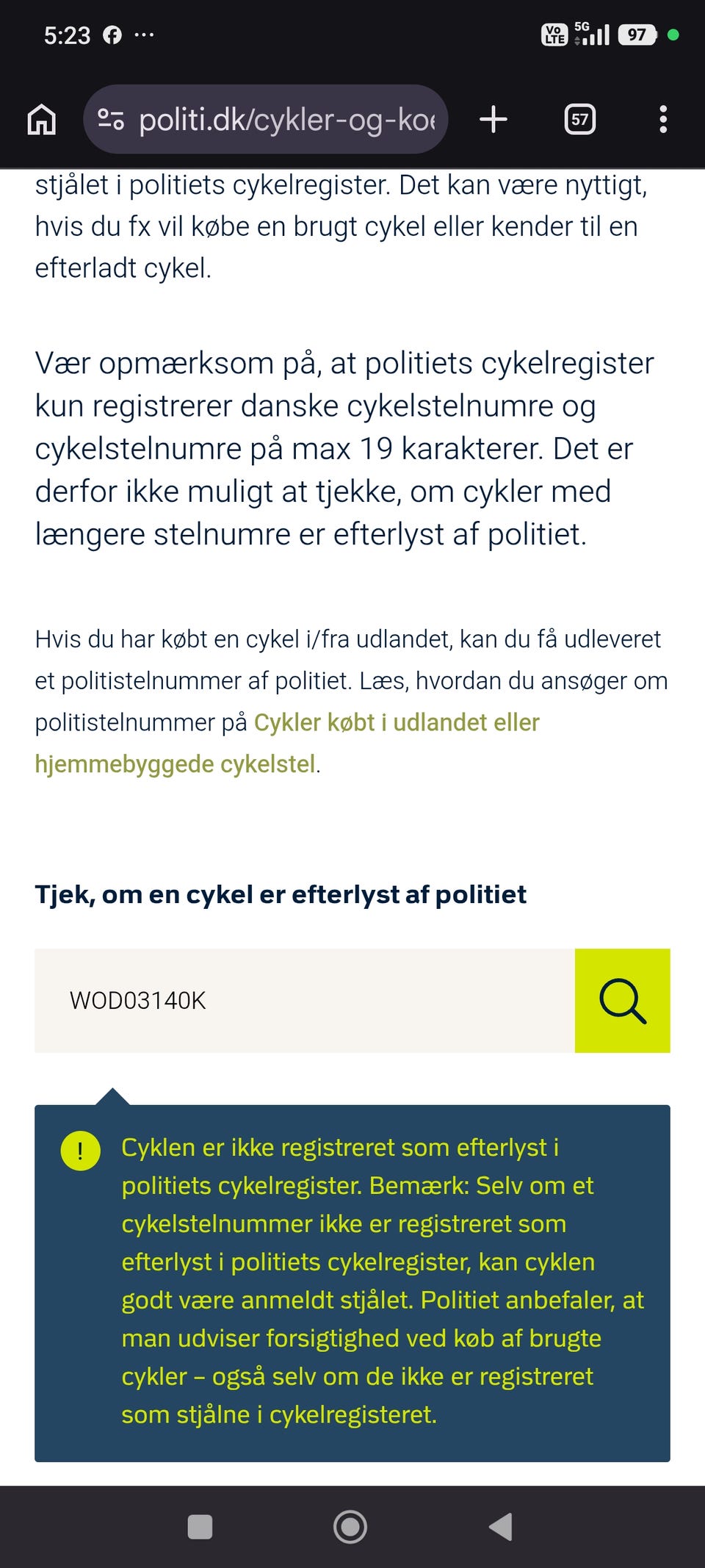The image size is (705, 1568).
Task: Go to the browser home page
Action: 42,119
